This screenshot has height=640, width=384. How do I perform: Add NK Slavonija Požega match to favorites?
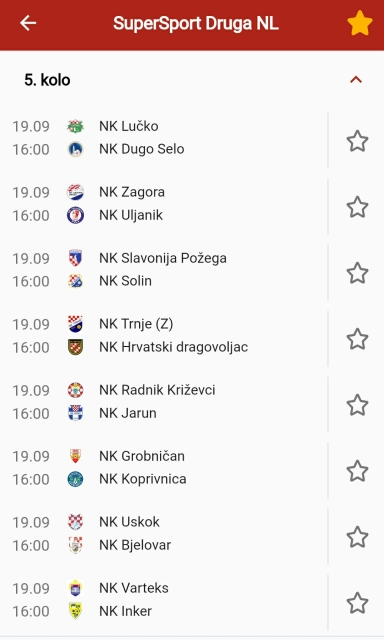coord(357,273)
